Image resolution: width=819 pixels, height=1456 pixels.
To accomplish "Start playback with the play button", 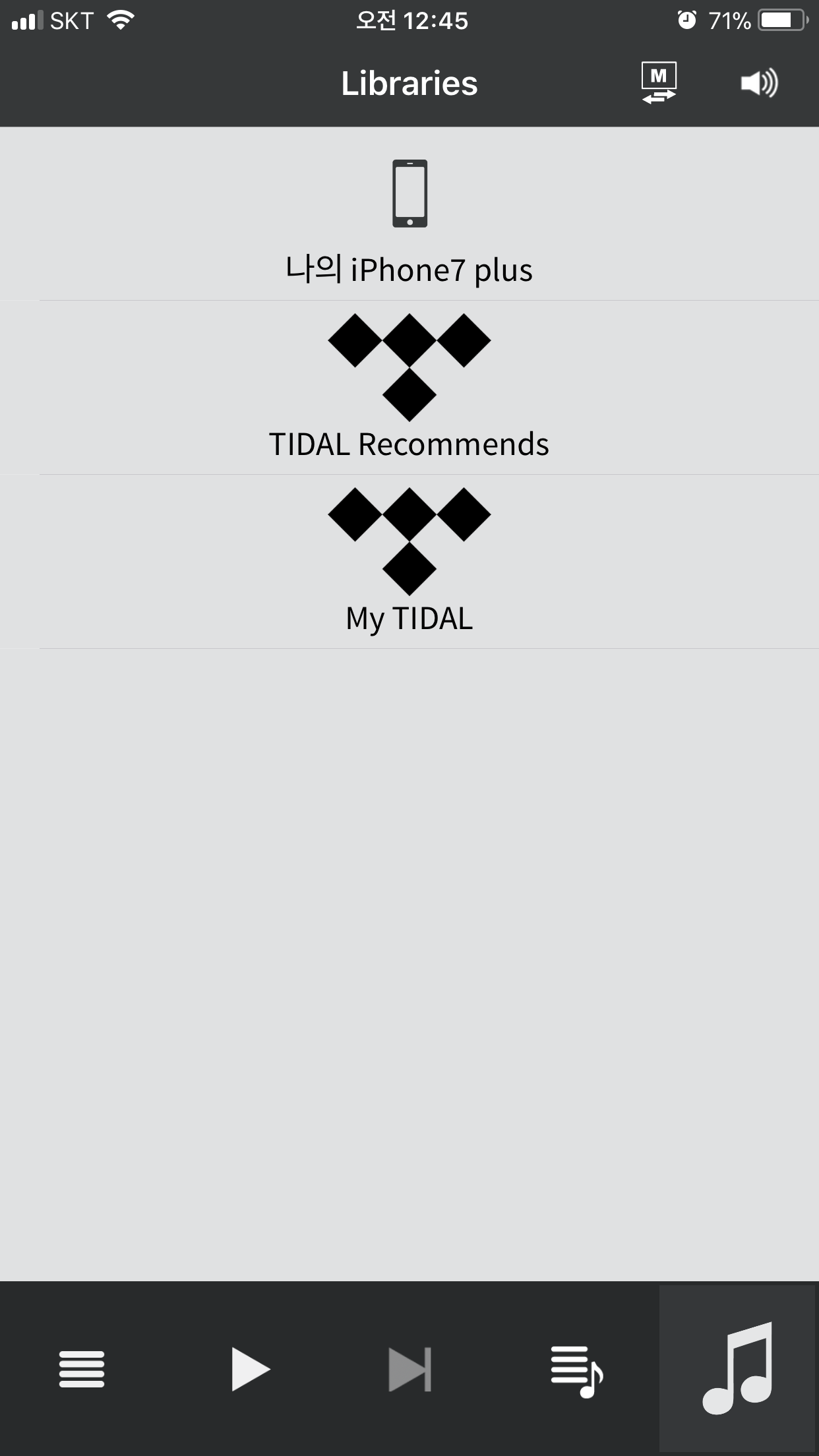I will (250, 1369).
